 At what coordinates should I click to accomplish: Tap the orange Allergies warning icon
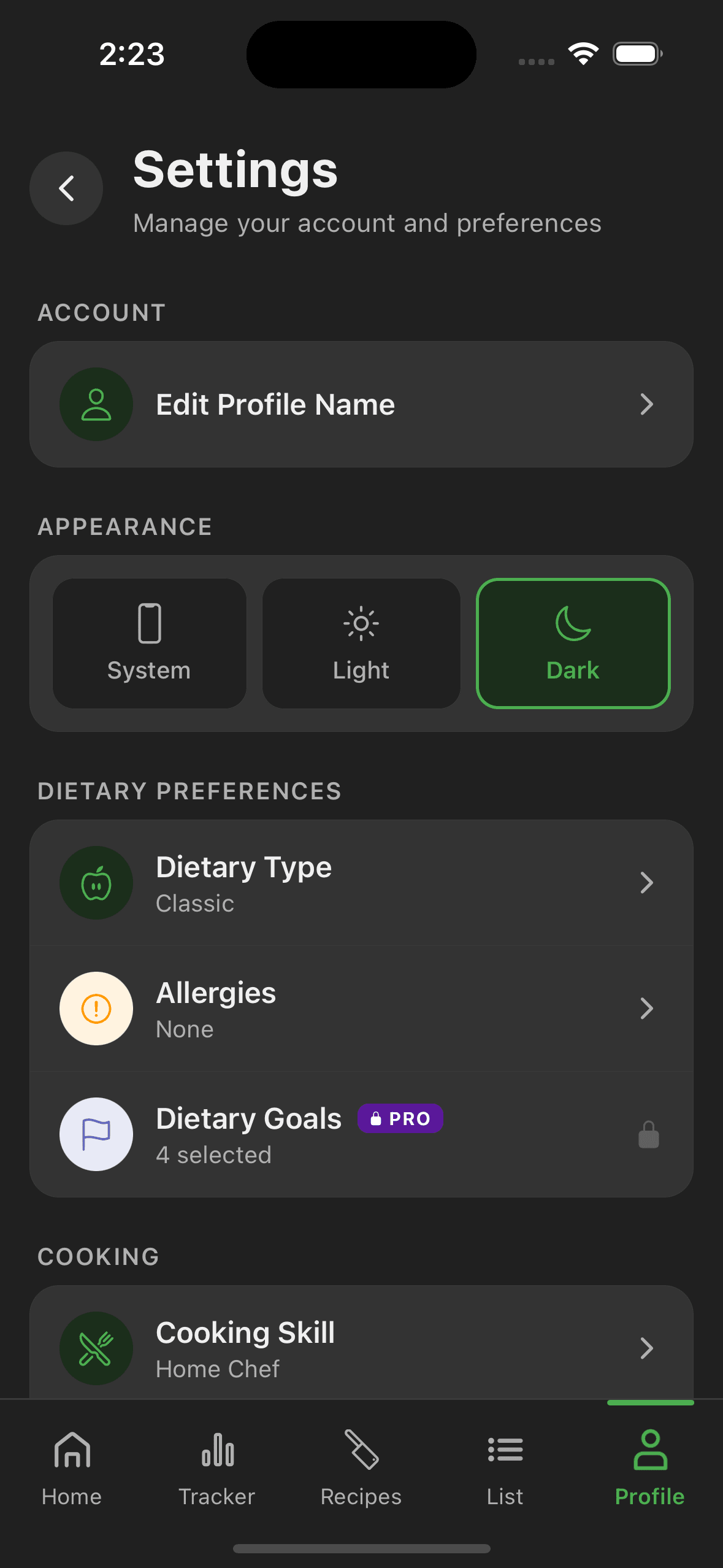(96, 1008)
